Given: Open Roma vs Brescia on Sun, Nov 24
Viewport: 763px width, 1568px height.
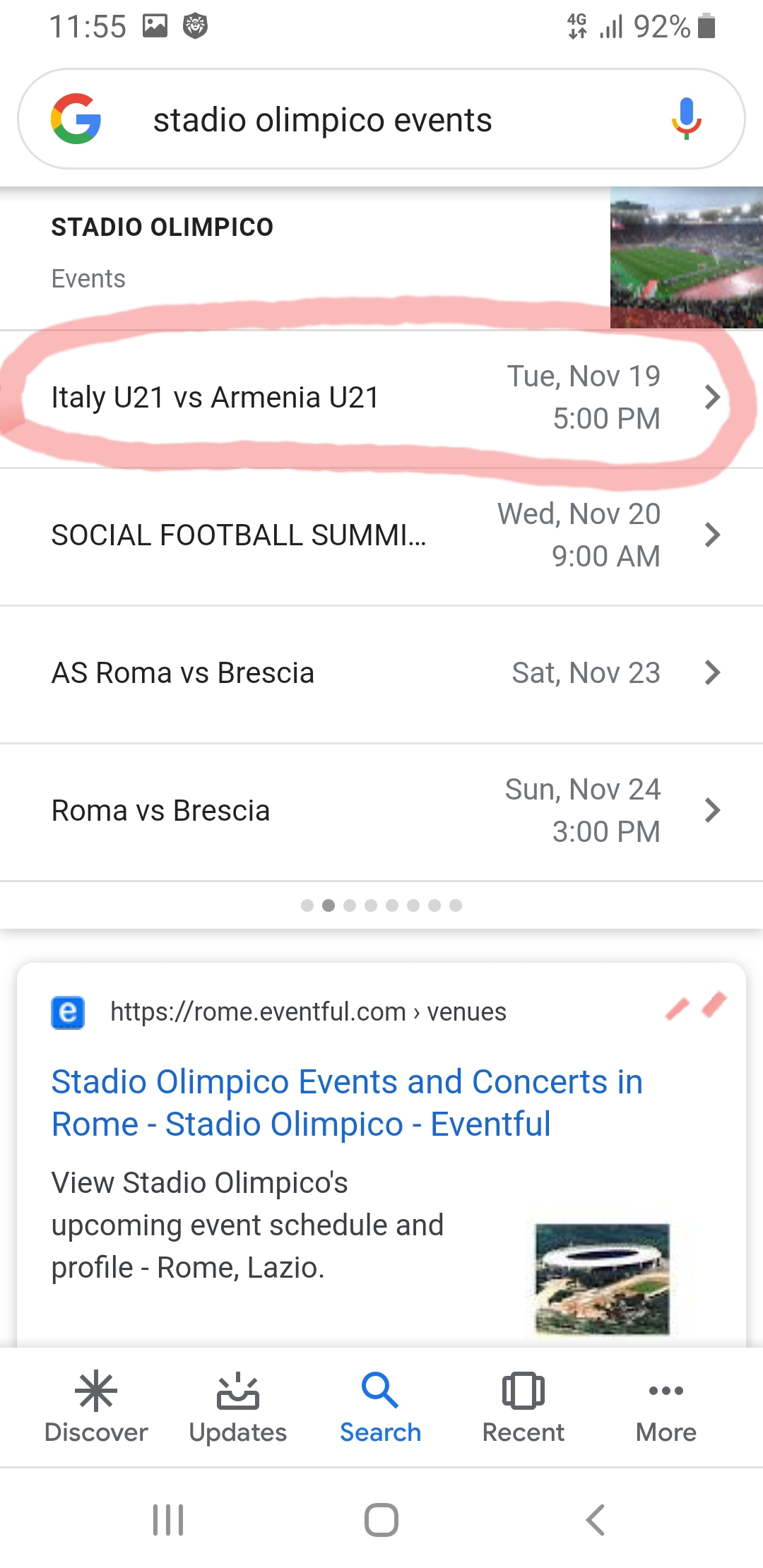Looking at the screenshot, I should [x=381, y=812].
